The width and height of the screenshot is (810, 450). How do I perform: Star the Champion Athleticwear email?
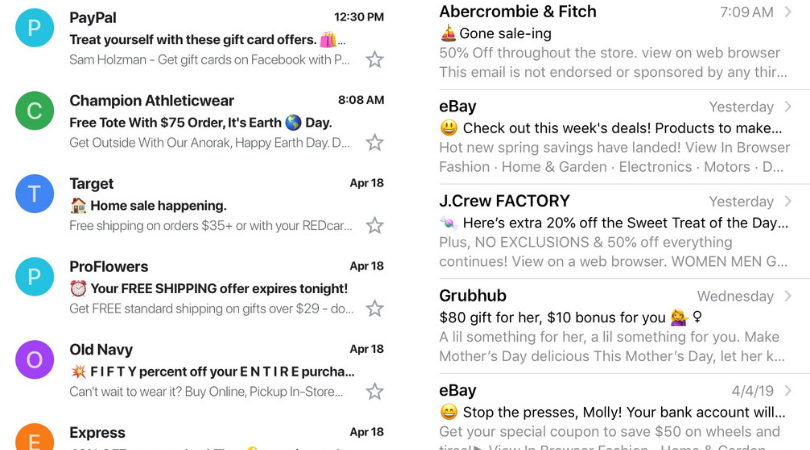[375, 143]
